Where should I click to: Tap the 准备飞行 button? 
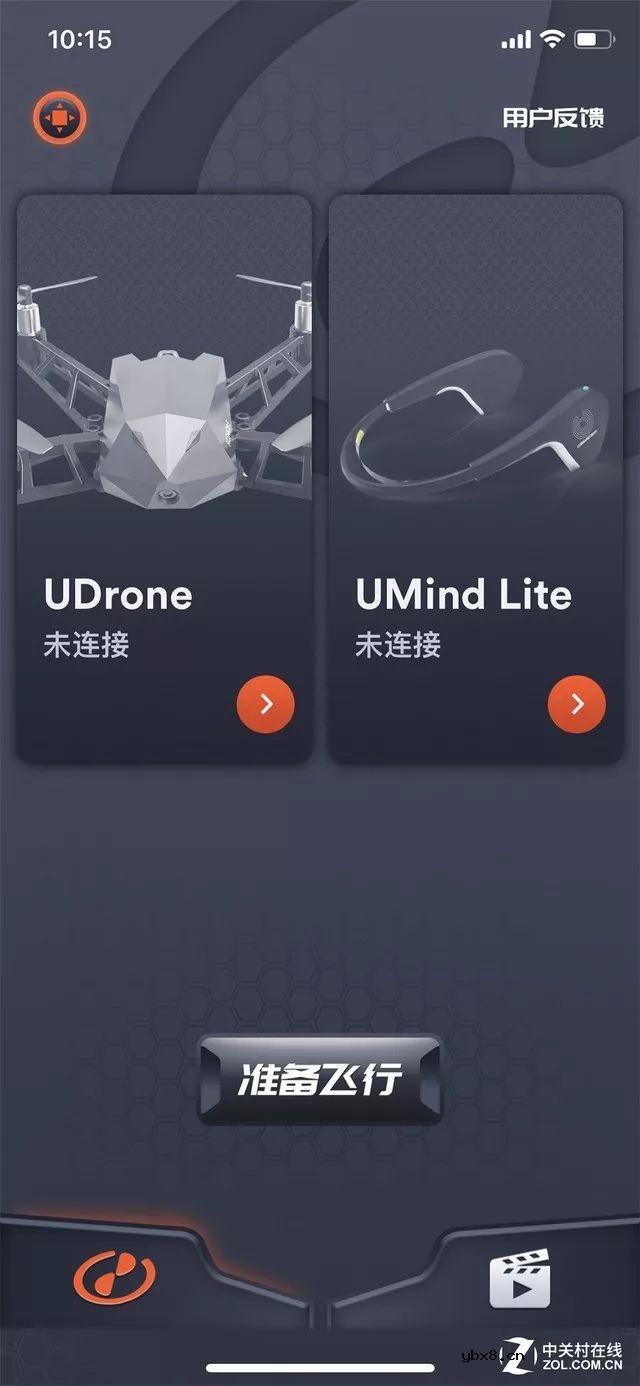click(320, 1079)
